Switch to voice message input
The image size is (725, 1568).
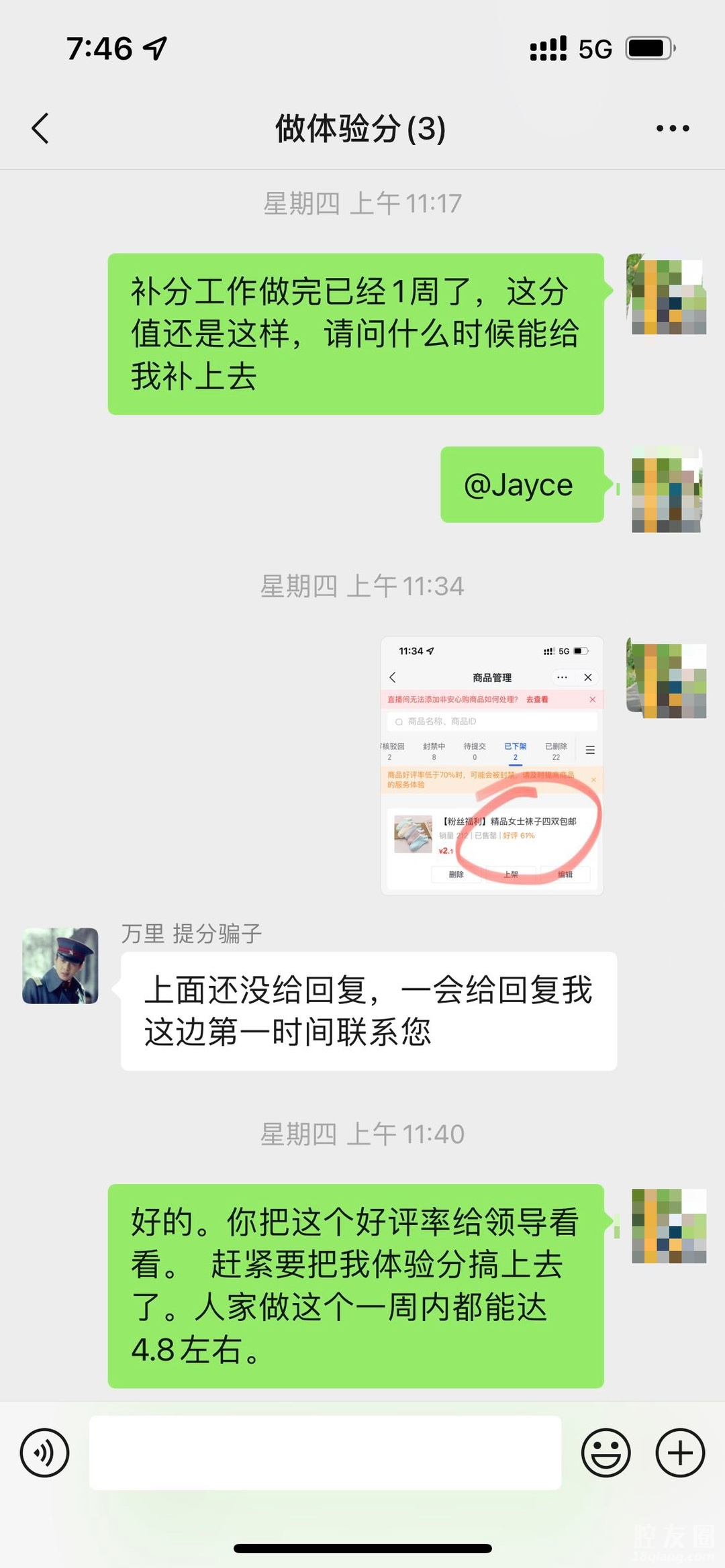[x=44, y=1453]
